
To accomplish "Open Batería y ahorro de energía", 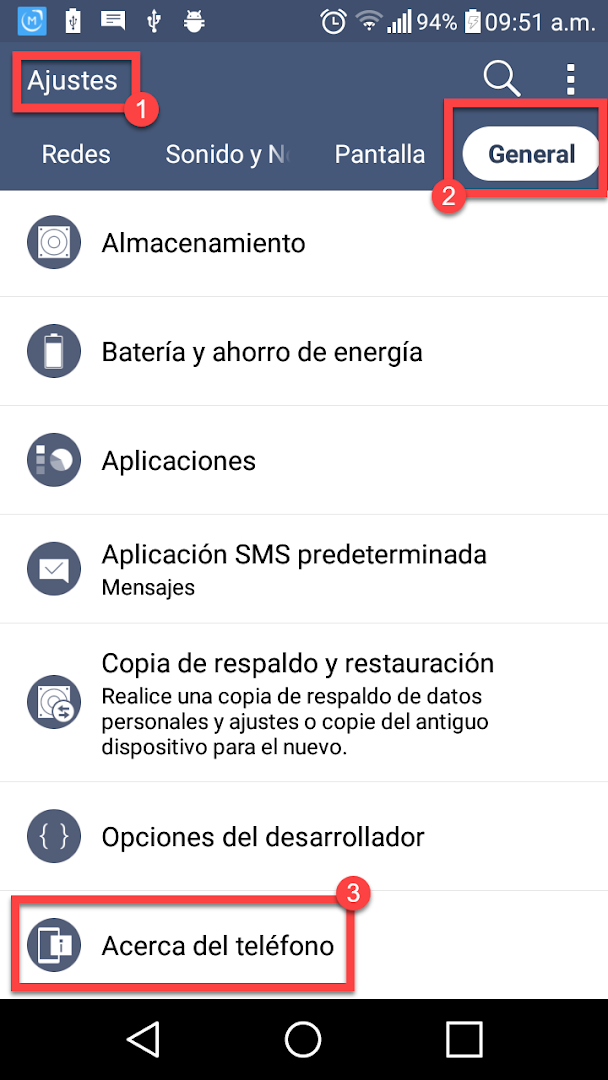I will [x=304, y=352].
